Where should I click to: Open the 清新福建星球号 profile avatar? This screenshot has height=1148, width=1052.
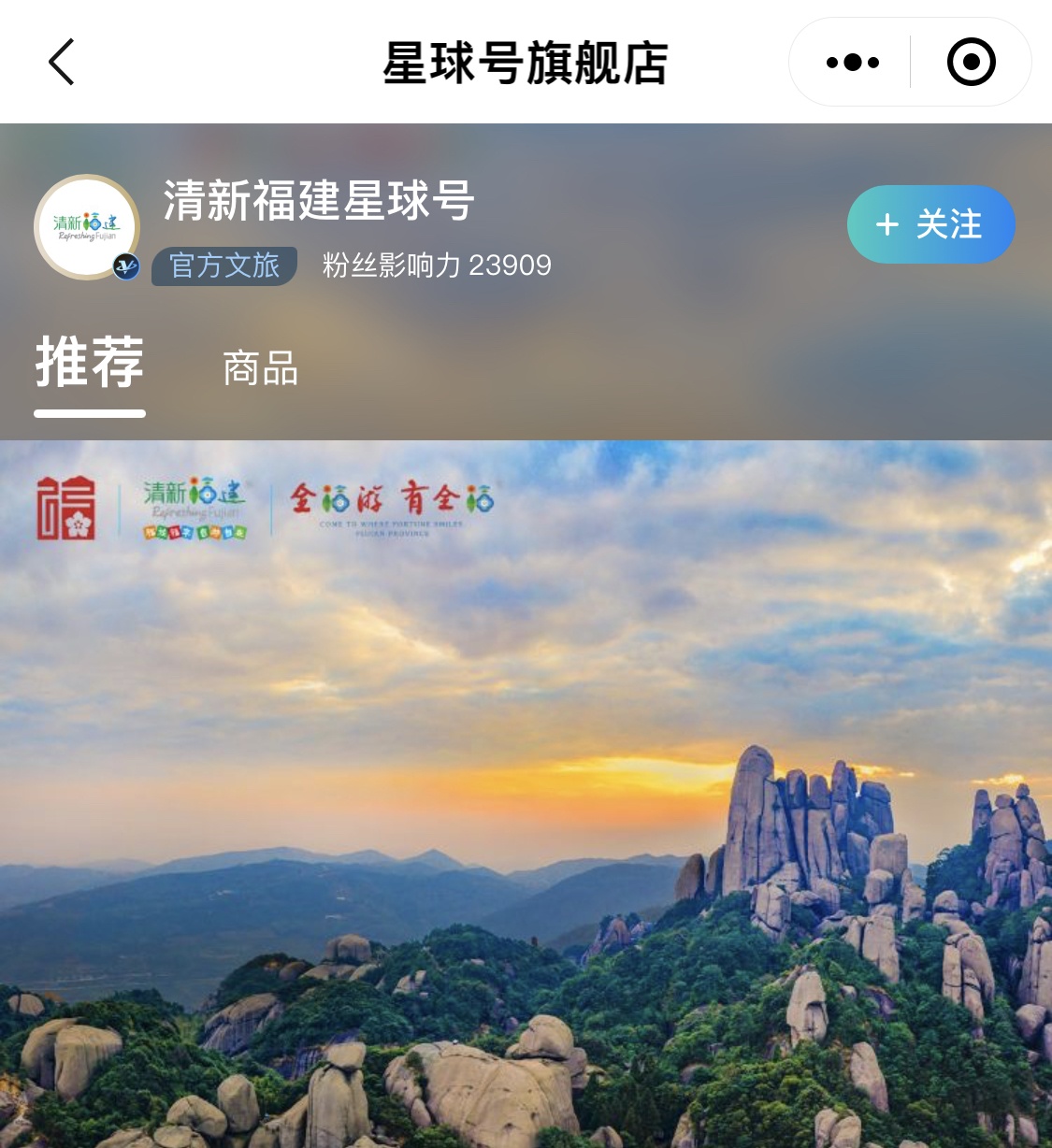pos(87,227)
